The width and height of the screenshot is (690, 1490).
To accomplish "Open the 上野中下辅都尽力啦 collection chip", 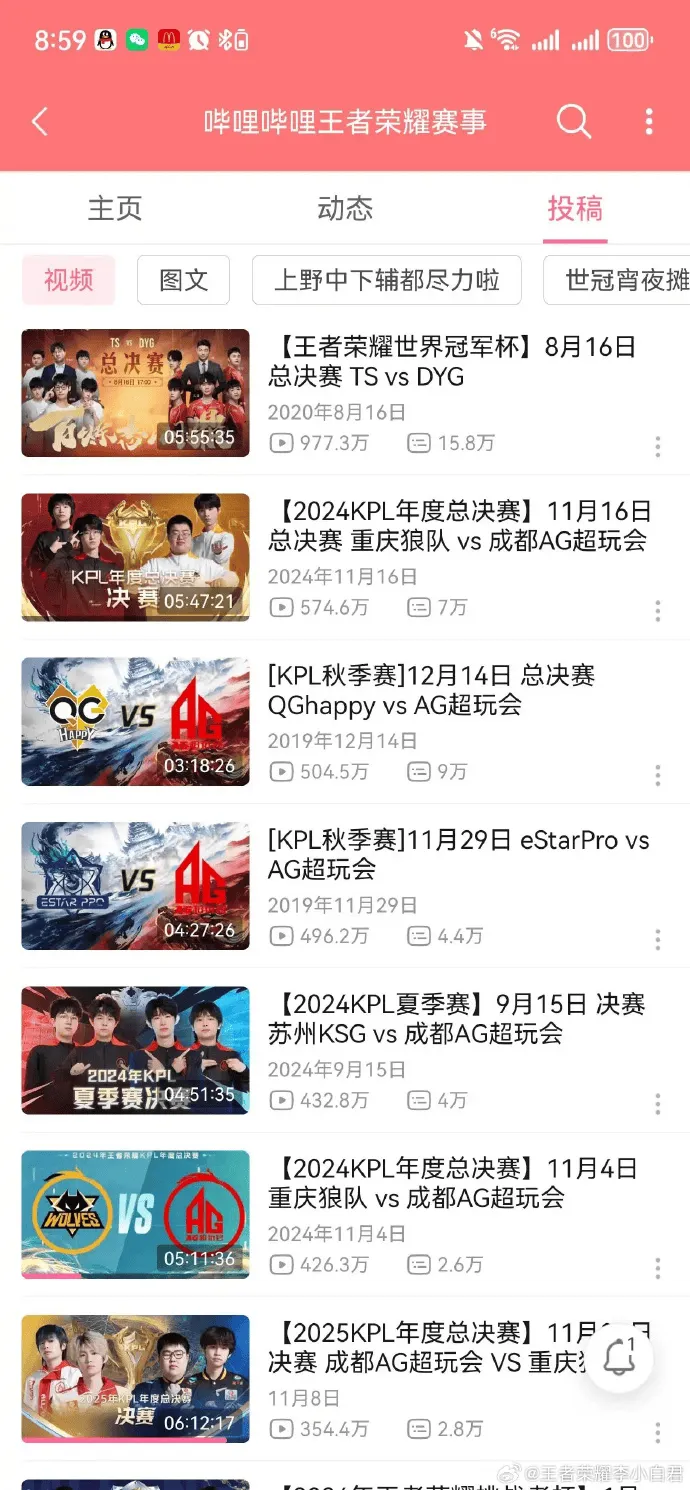I will (386, 280).
